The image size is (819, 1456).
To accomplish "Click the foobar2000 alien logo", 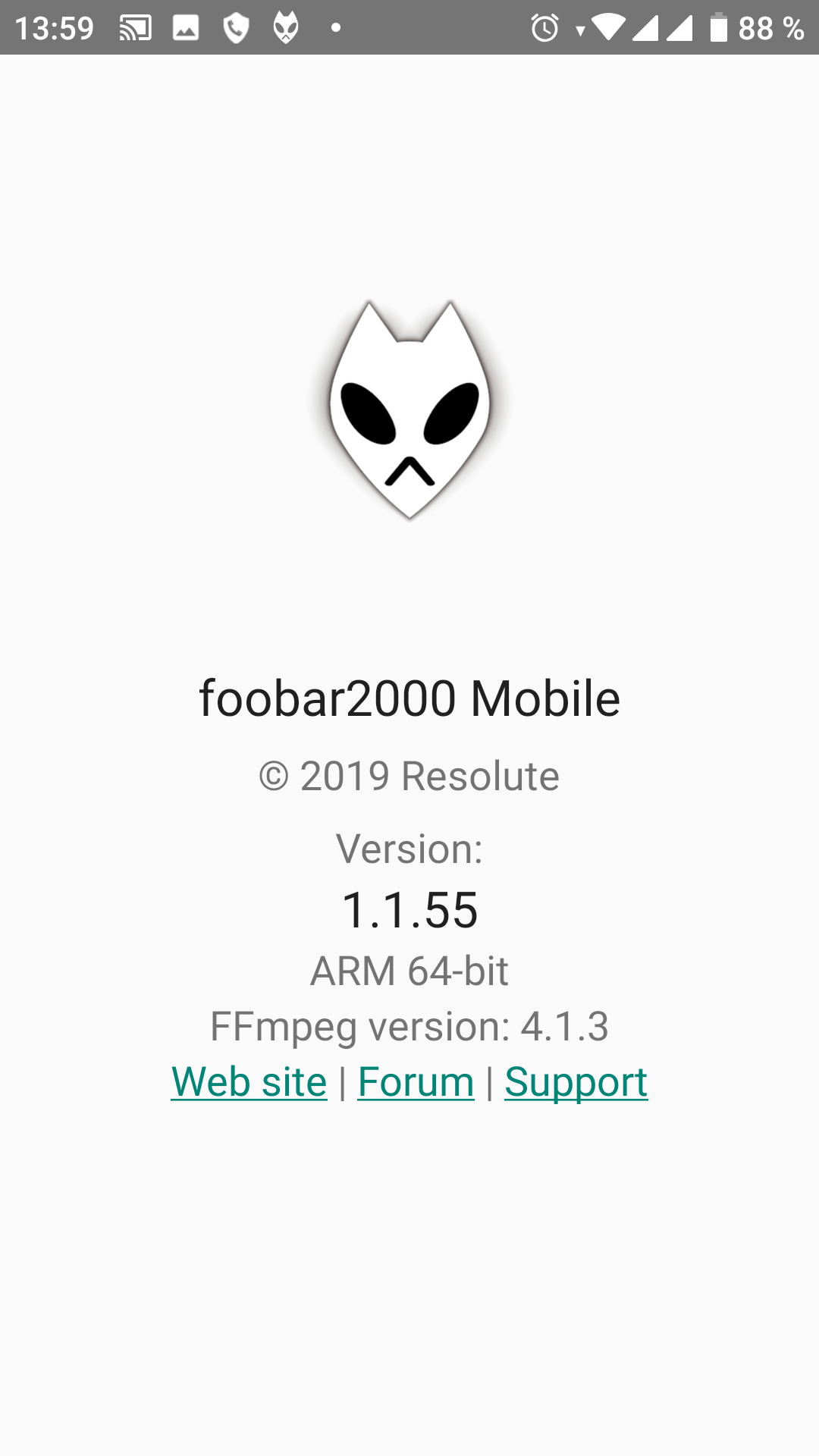I will pos(408,409).
